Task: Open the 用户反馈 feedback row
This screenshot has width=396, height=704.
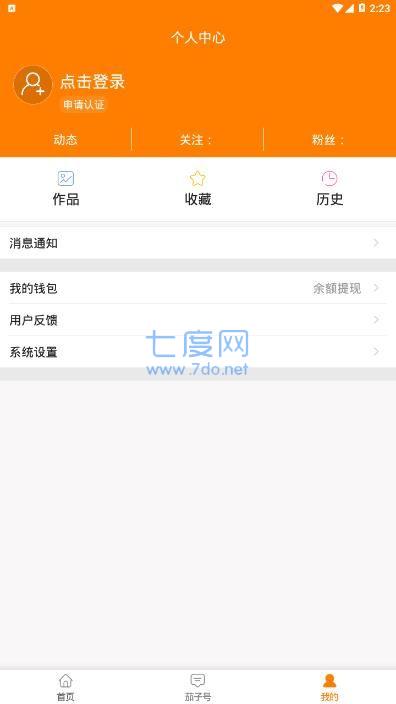Action: pyautogui.click(x=198, y=320)
